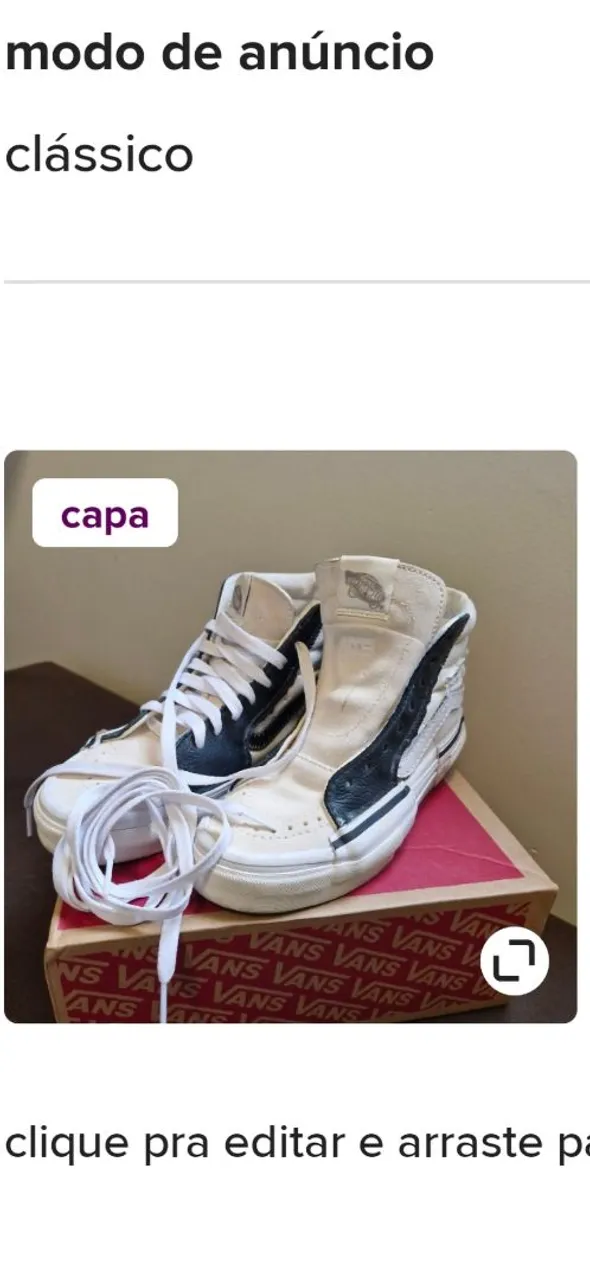Screen dimensions: 590x1280
Task: Tap the expand icon on the cover photo
Action: pos(514,962)
